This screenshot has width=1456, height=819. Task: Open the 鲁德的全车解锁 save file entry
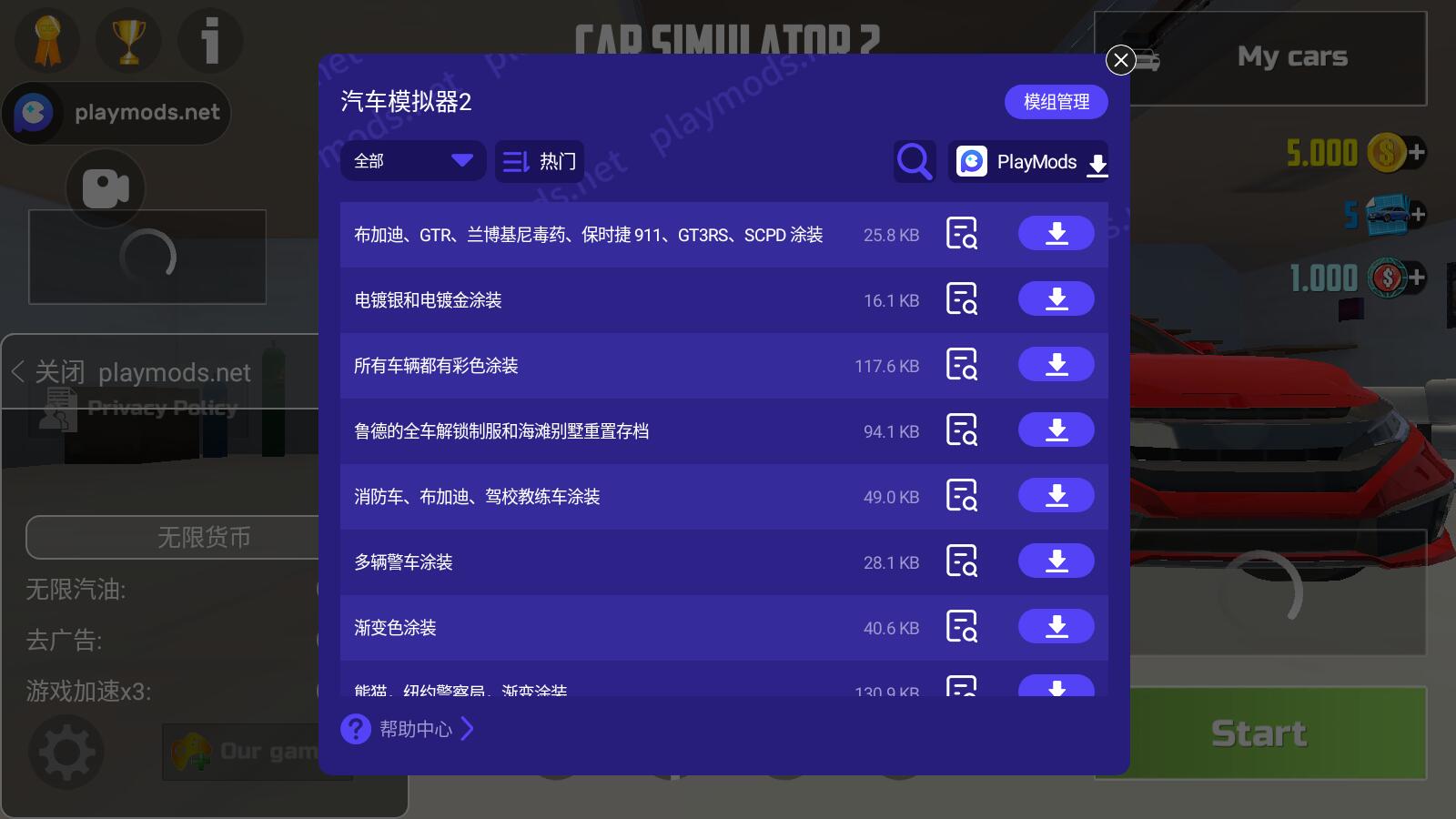[500, 431]
